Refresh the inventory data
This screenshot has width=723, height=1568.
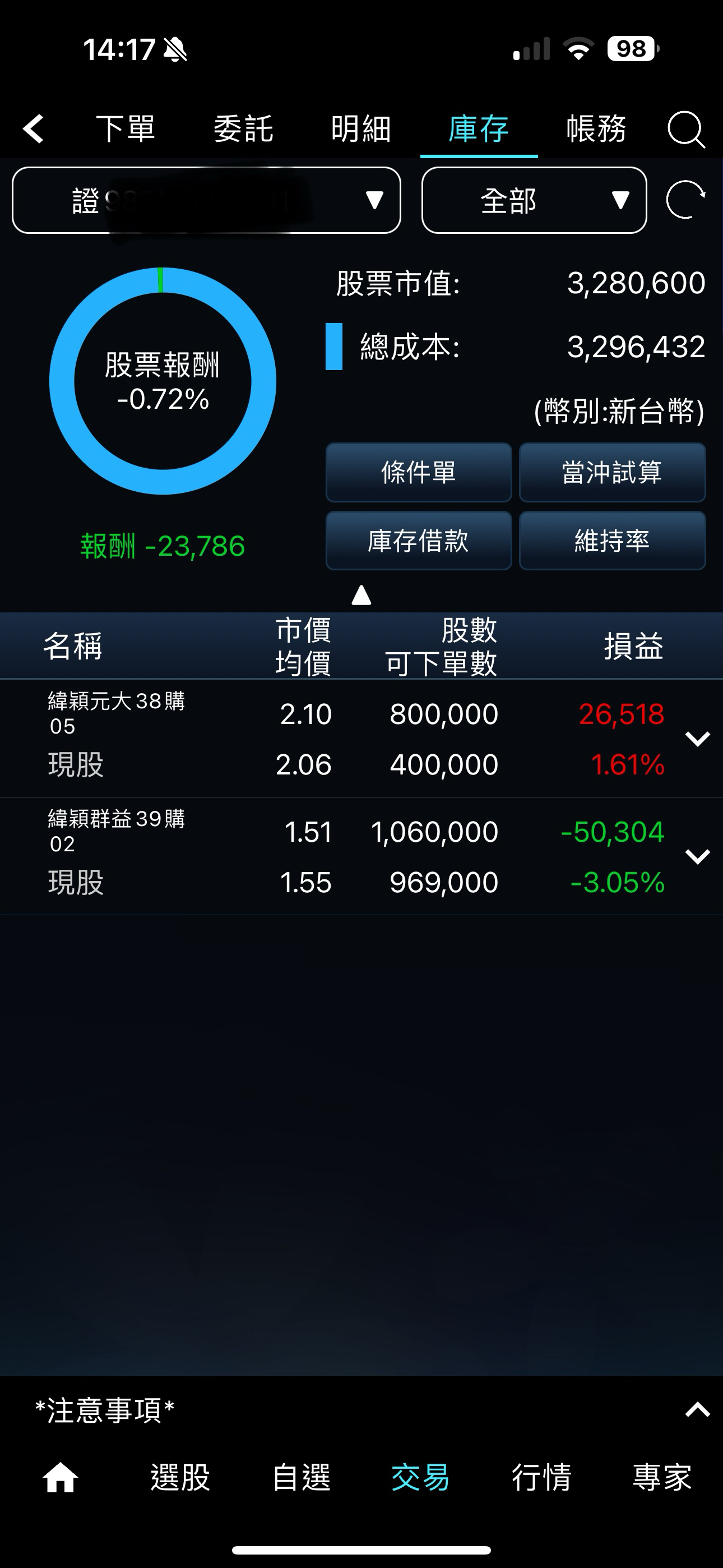point(686,200)
